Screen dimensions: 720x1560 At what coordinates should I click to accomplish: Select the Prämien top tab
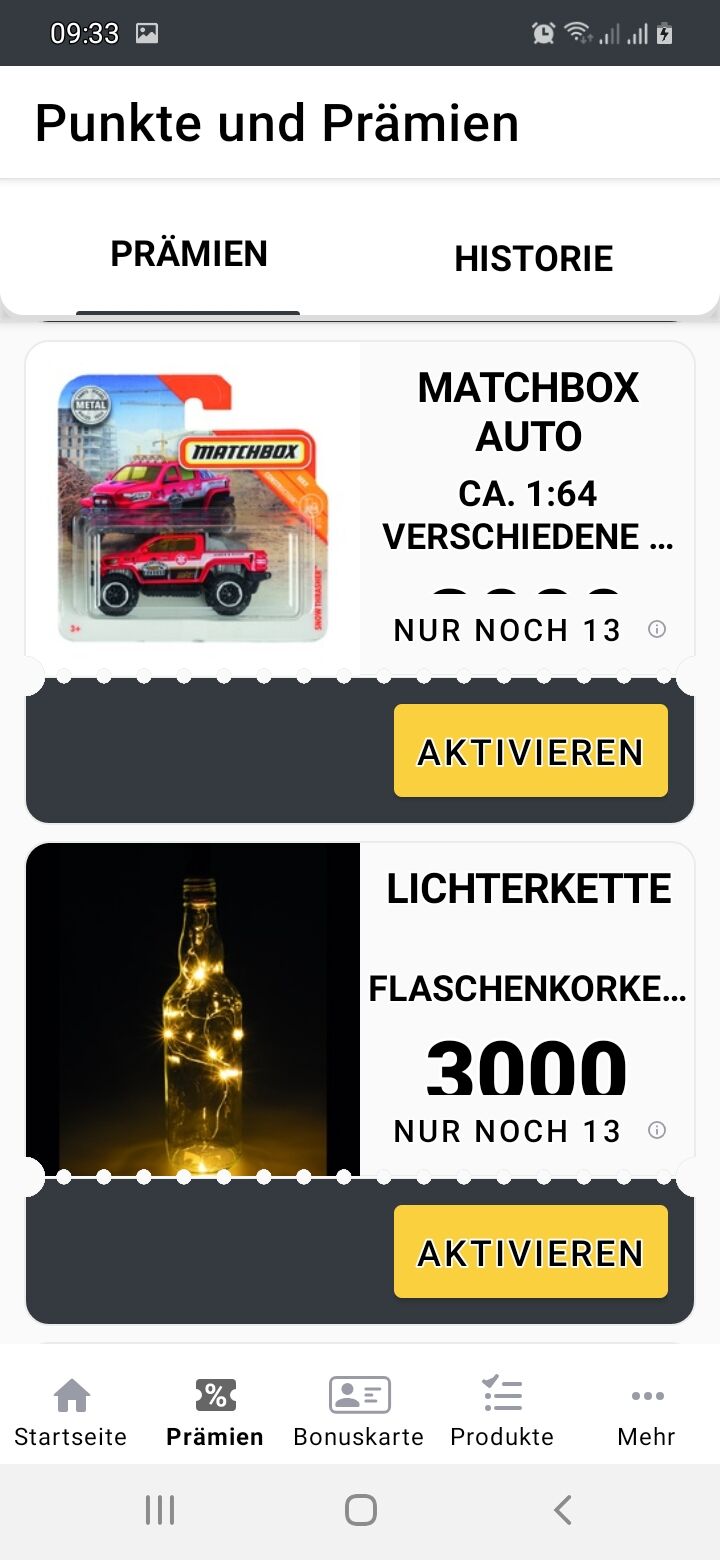[189, 254]
